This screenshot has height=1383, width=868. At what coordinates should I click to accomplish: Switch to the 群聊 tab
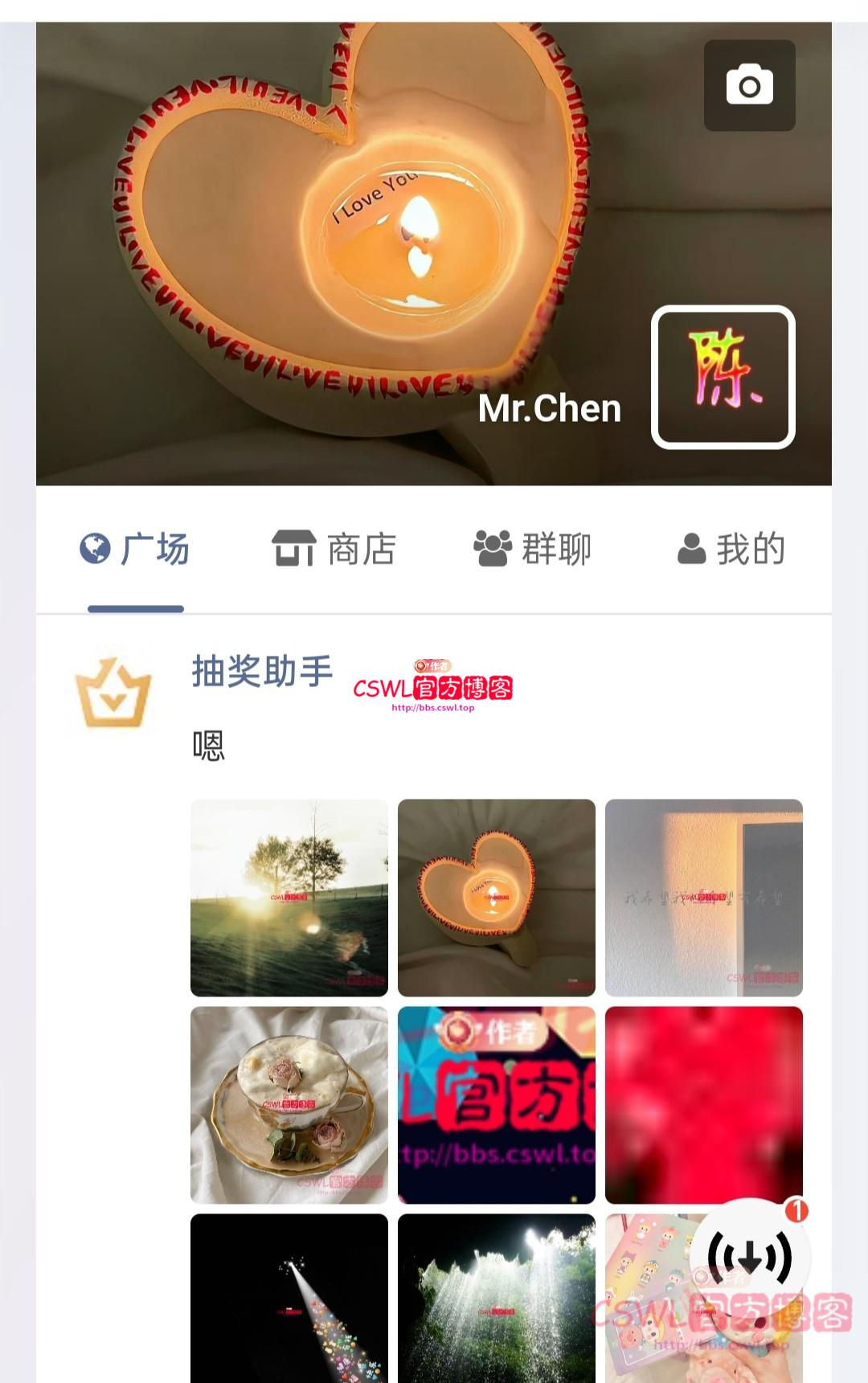coord(532,550)
